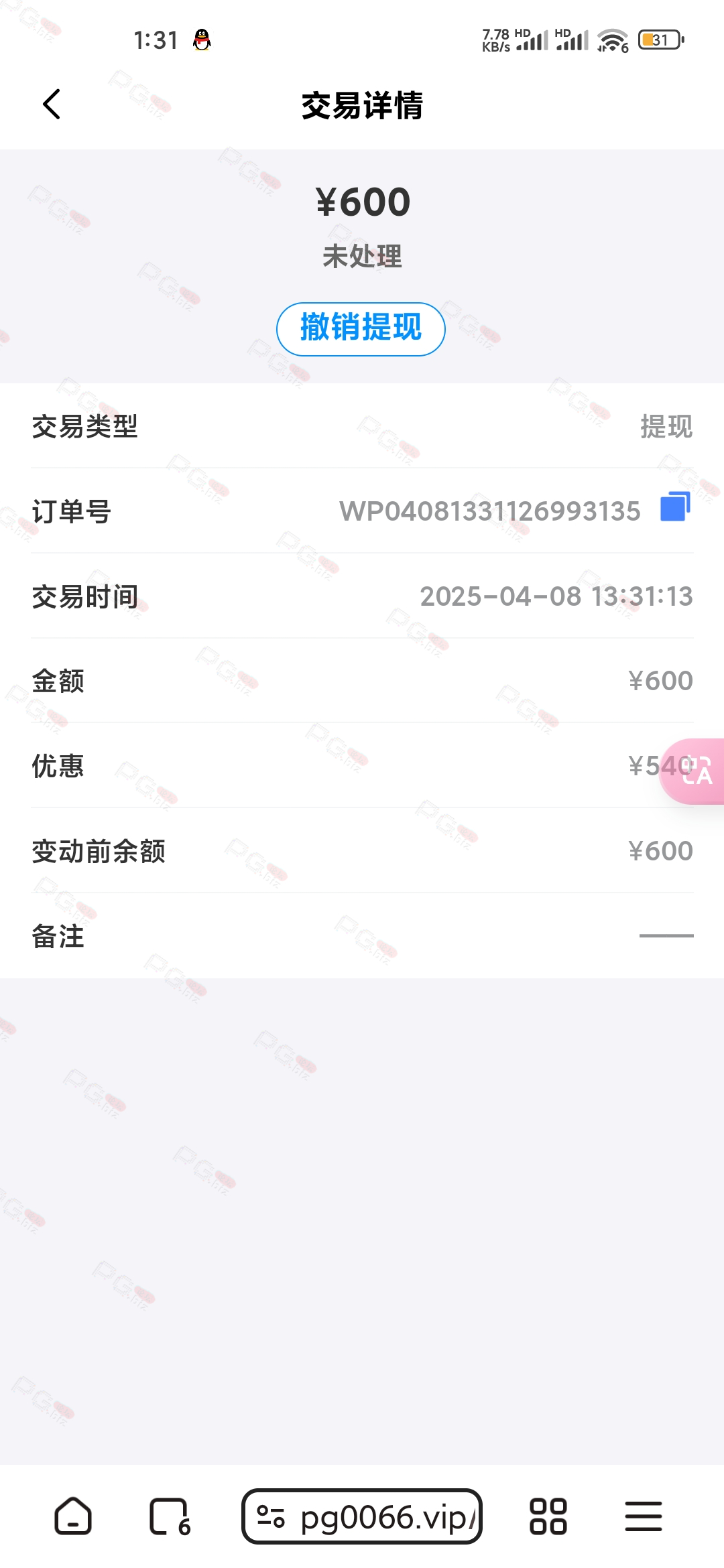The width and height of the screenshot is (724, 1568).
Task: Go back from the 交易详情 page
Action: click(x=52, y=105)
